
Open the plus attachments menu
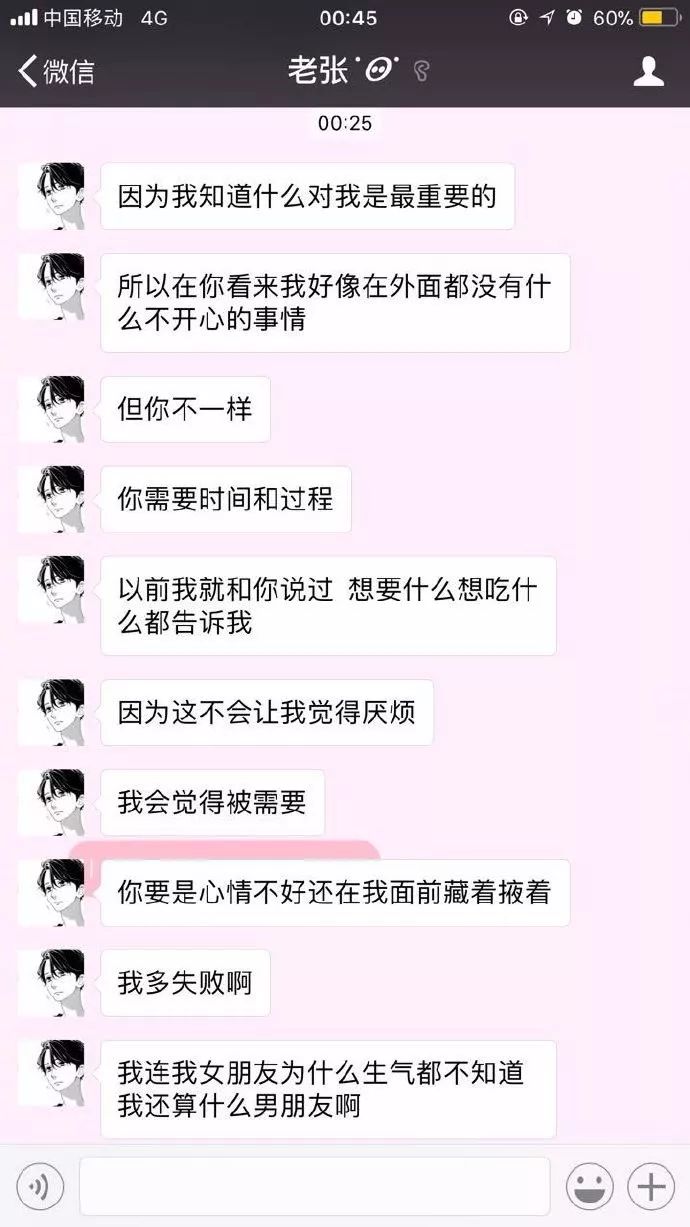pos(651,1187)
